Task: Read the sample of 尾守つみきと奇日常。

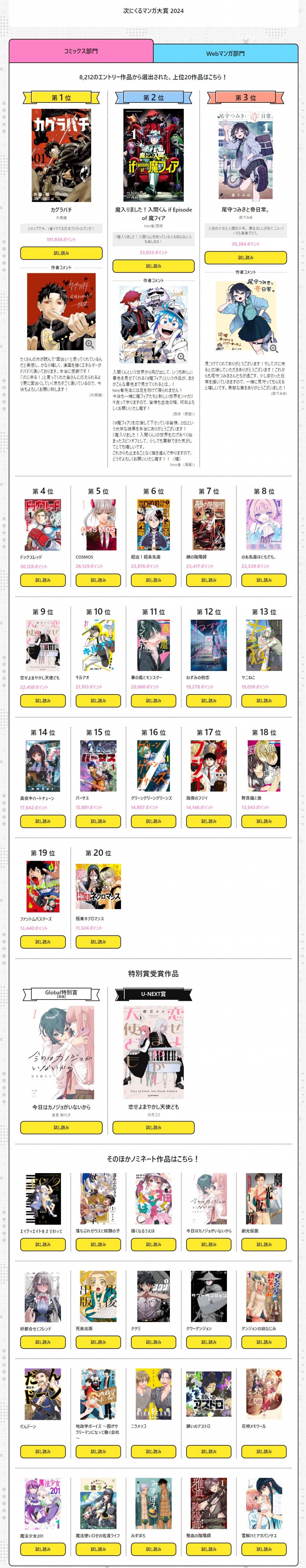Action: click(x=245, y=258)
